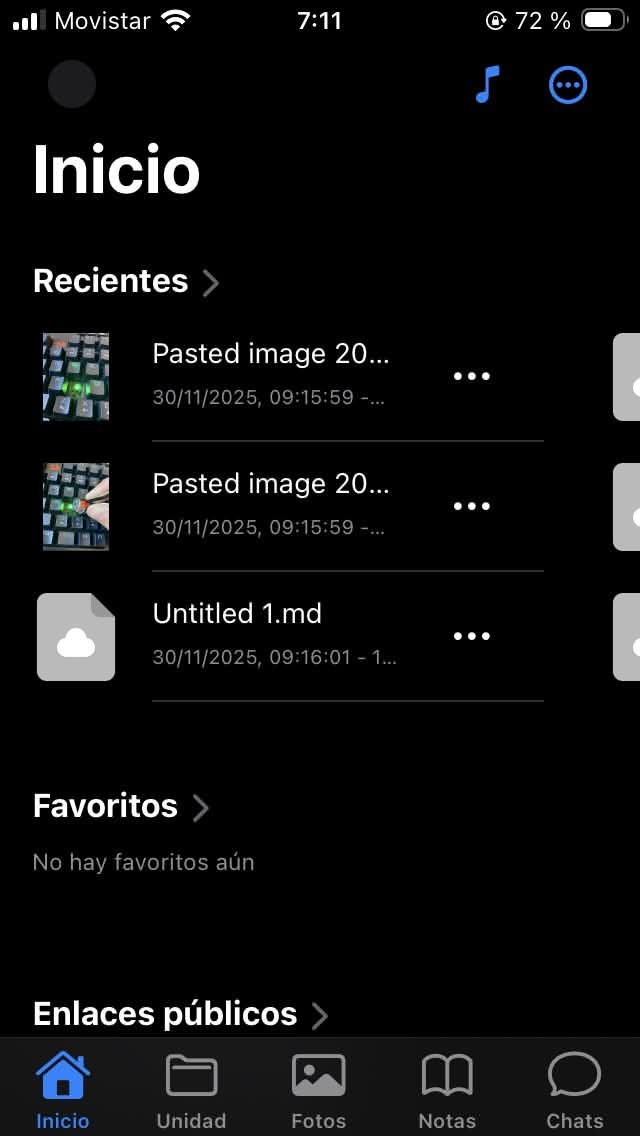This screenshot has height=1136, width=640.
Task: Tap the profile avatar circle
Action: 72,84
